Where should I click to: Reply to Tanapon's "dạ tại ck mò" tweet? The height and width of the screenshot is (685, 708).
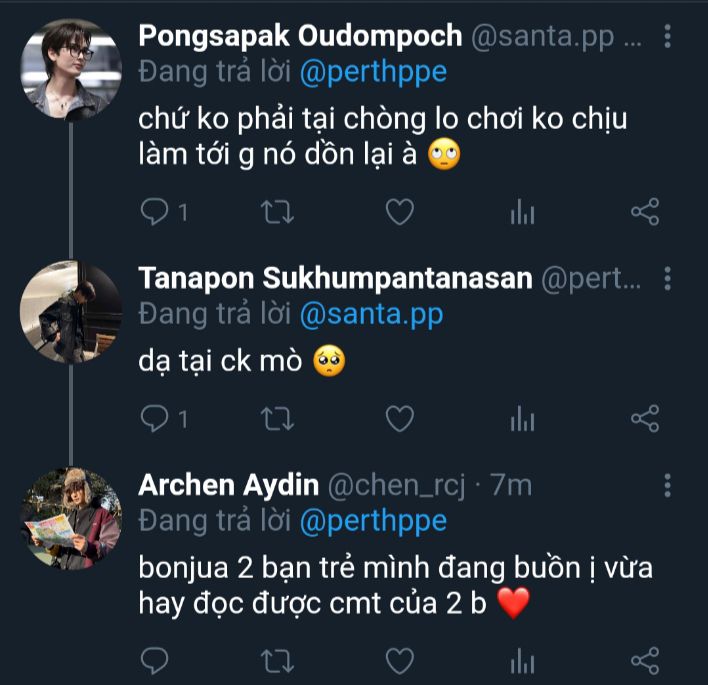coord(154,419)
